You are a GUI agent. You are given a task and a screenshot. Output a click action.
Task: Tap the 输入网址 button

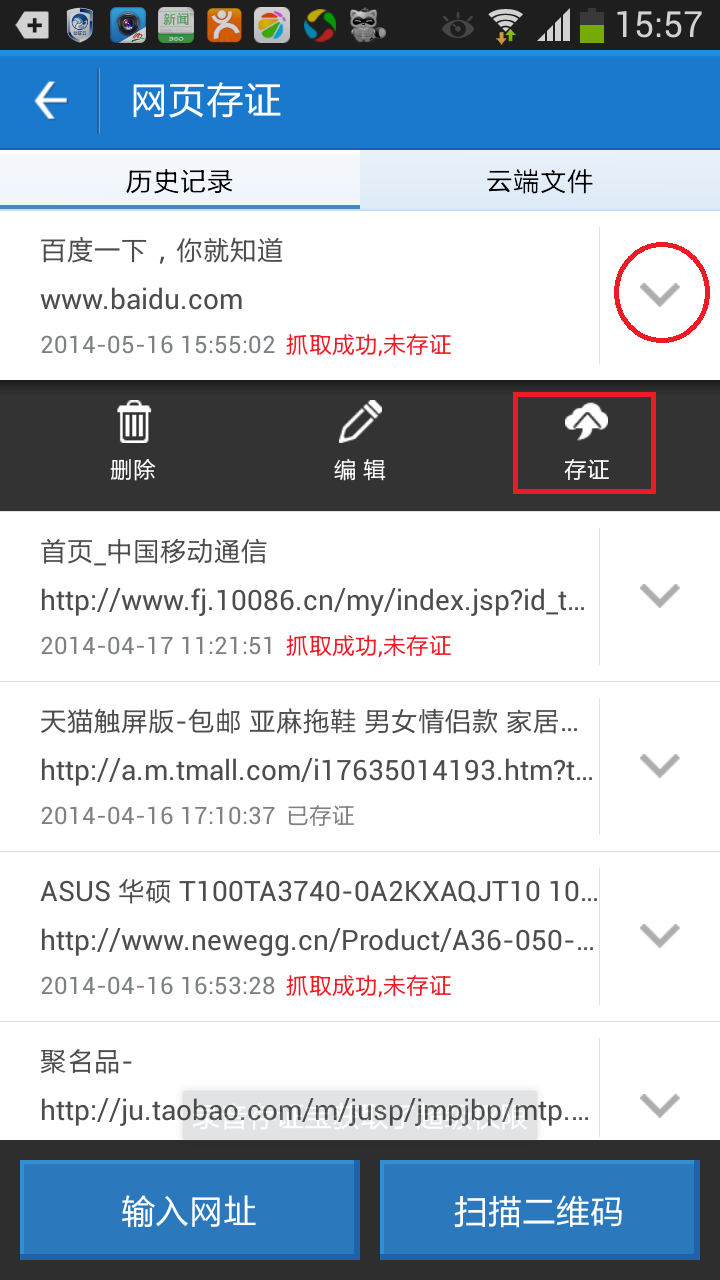[189, 1211]
